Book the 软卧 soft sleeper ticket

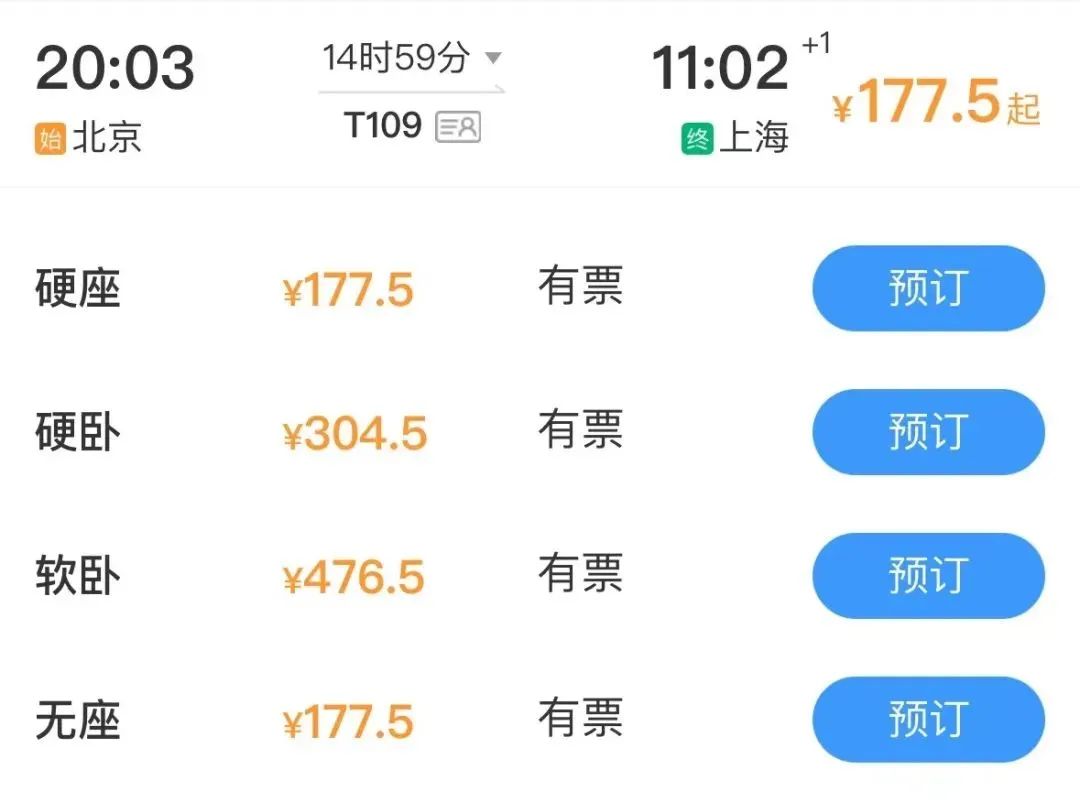[927, 576]
